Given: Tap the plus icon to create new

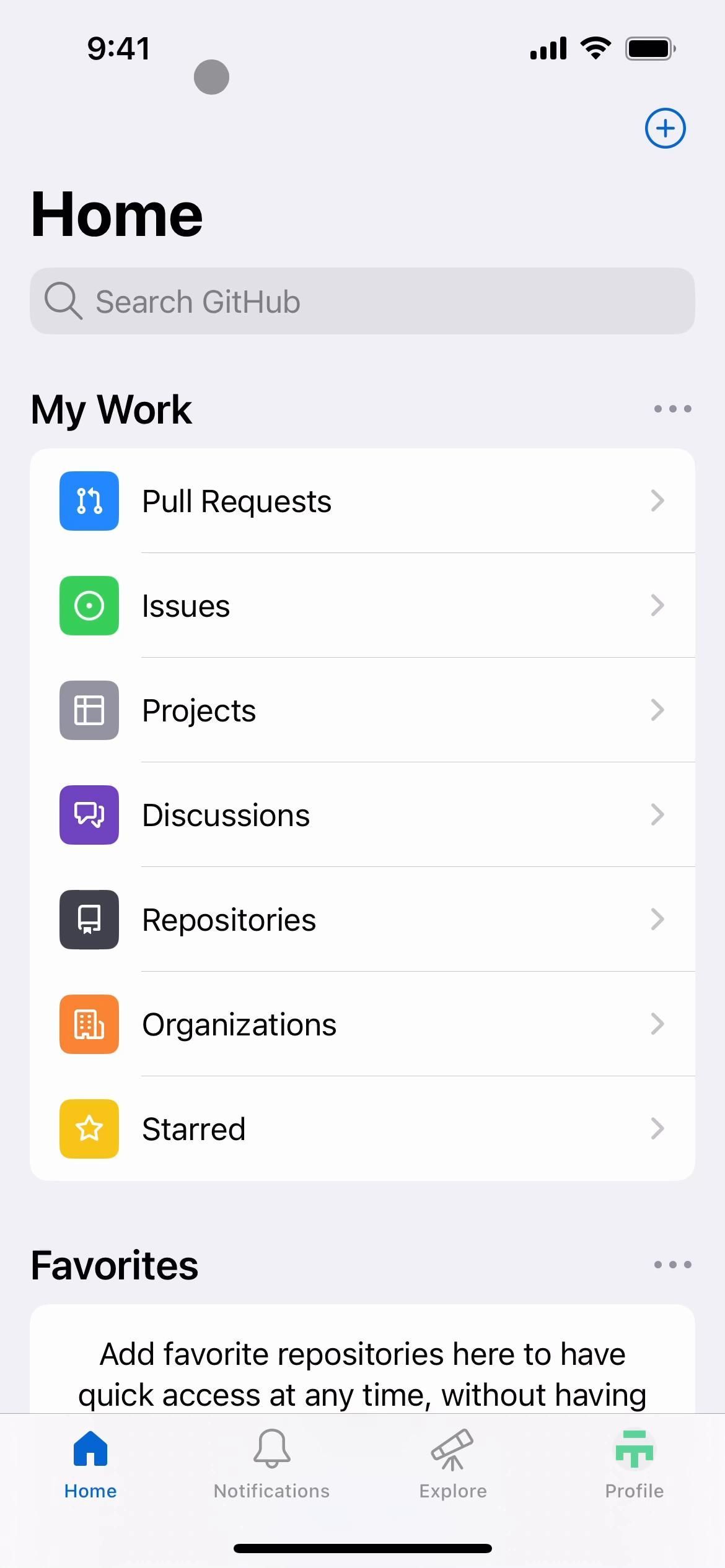Looking at the screenshot, I should click(665, 128).
